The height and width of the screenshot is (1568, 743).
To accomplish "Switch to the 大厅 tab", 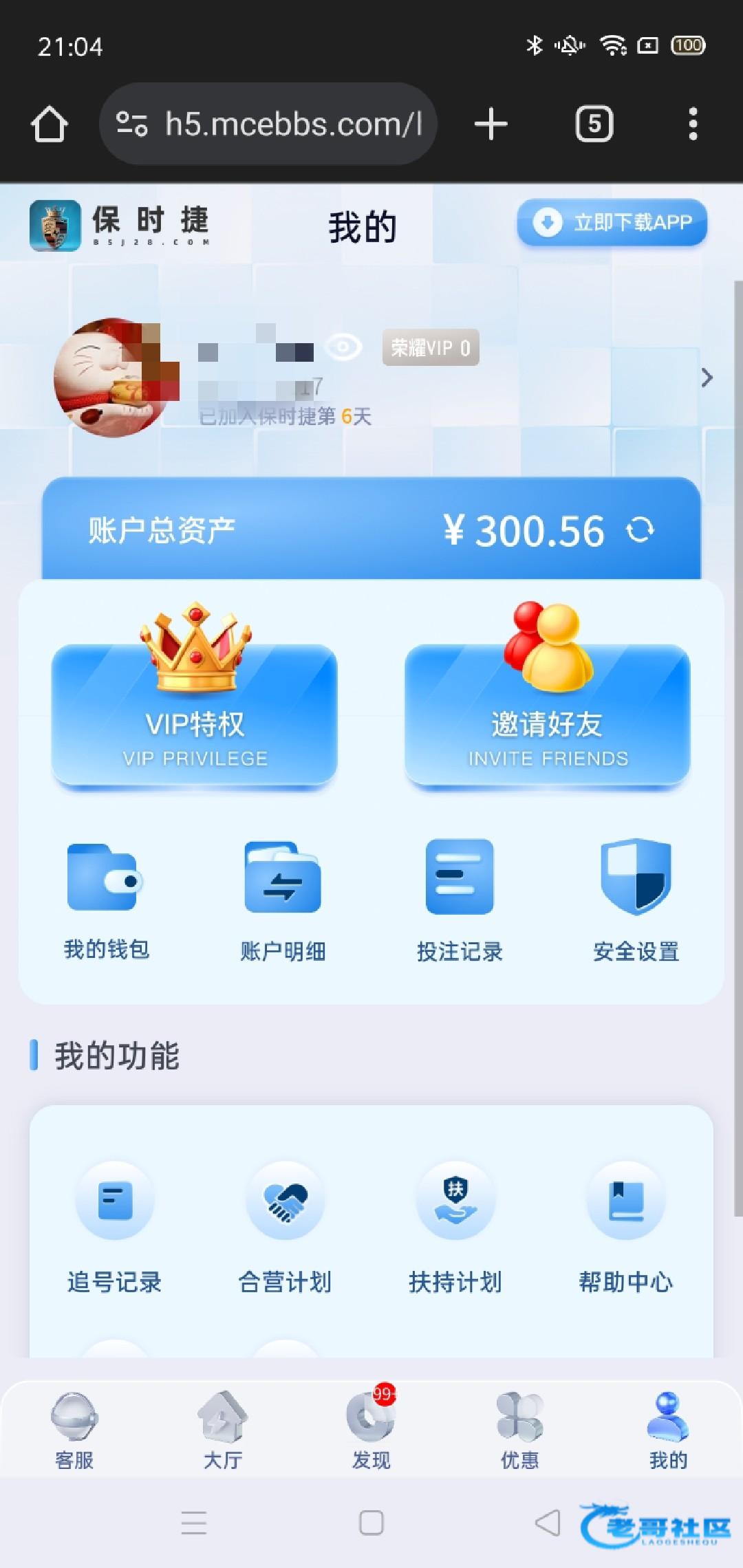I will point(223,1430).
